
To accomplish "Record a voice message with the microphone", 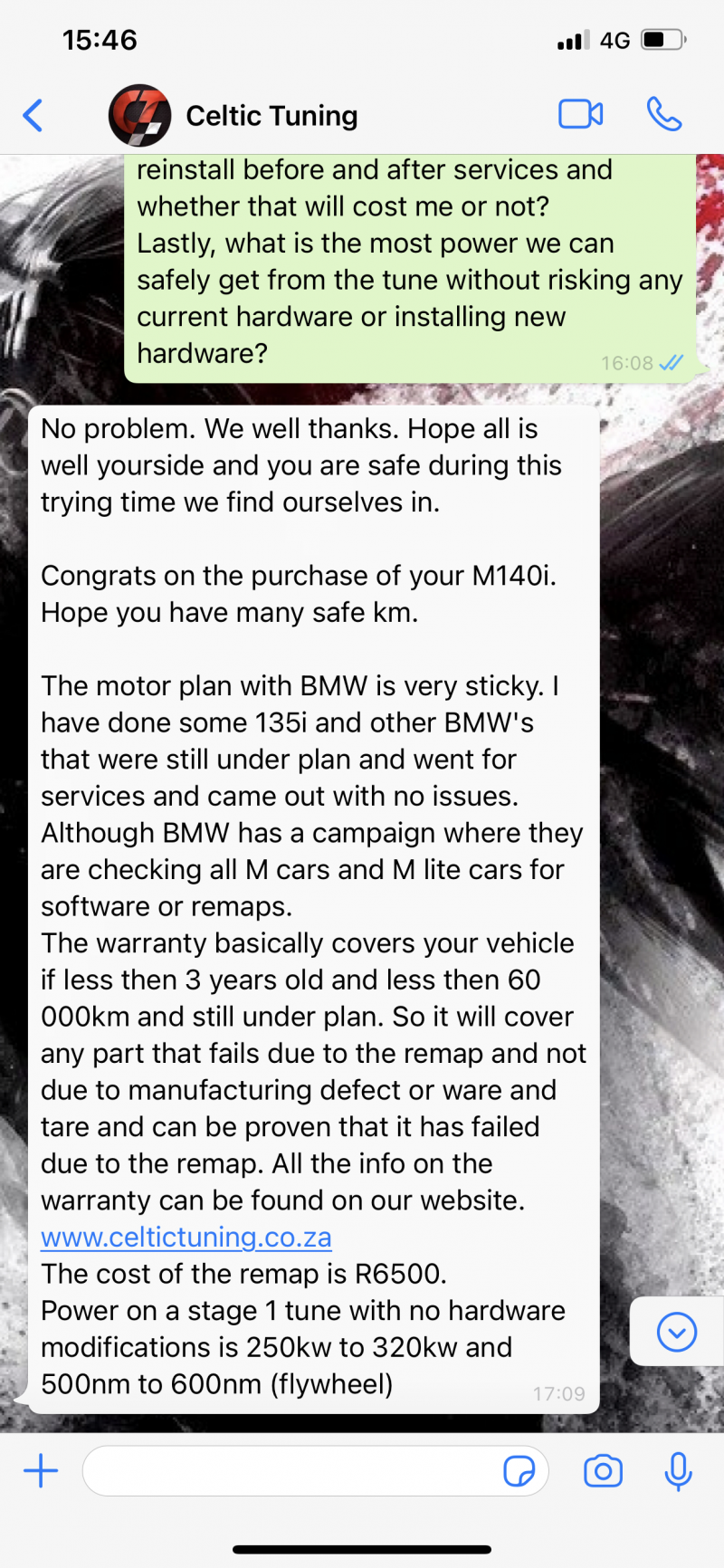I will click(678, 1471).
